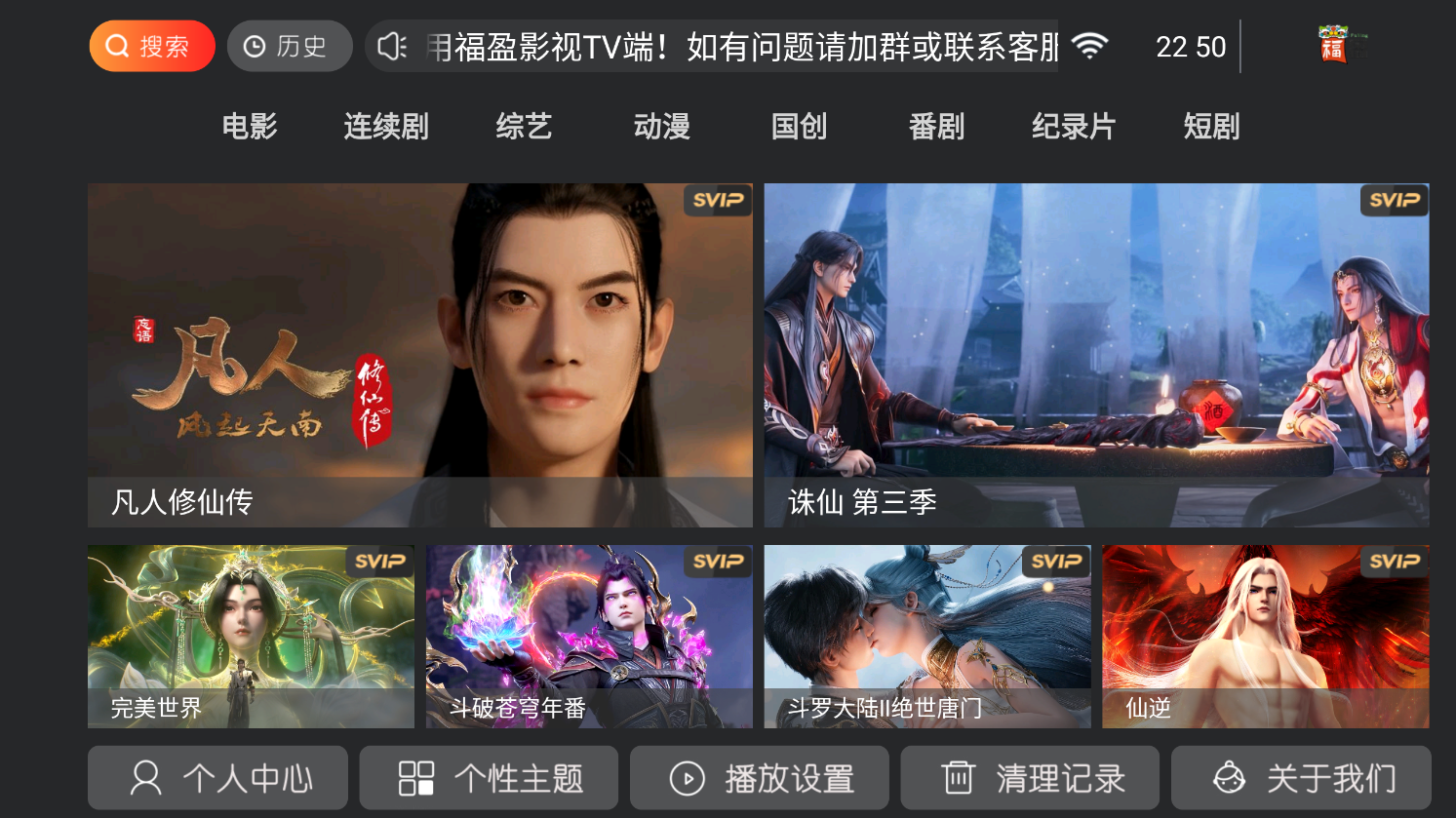
Task: Clear records with 清理记录
Action: (1030, 778)
